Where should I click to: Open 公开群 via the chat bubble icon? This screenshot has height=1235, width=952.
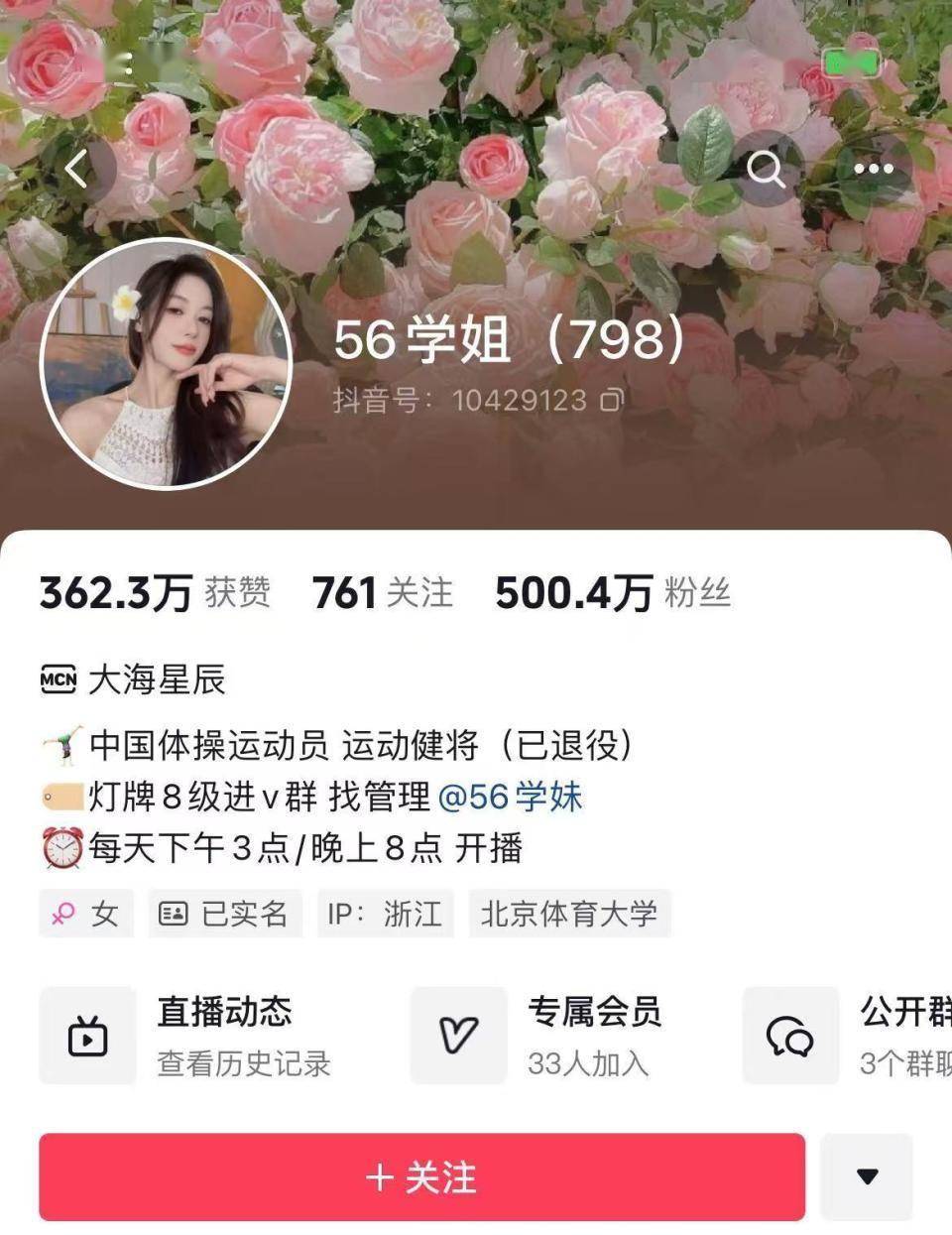point(788,1035)
